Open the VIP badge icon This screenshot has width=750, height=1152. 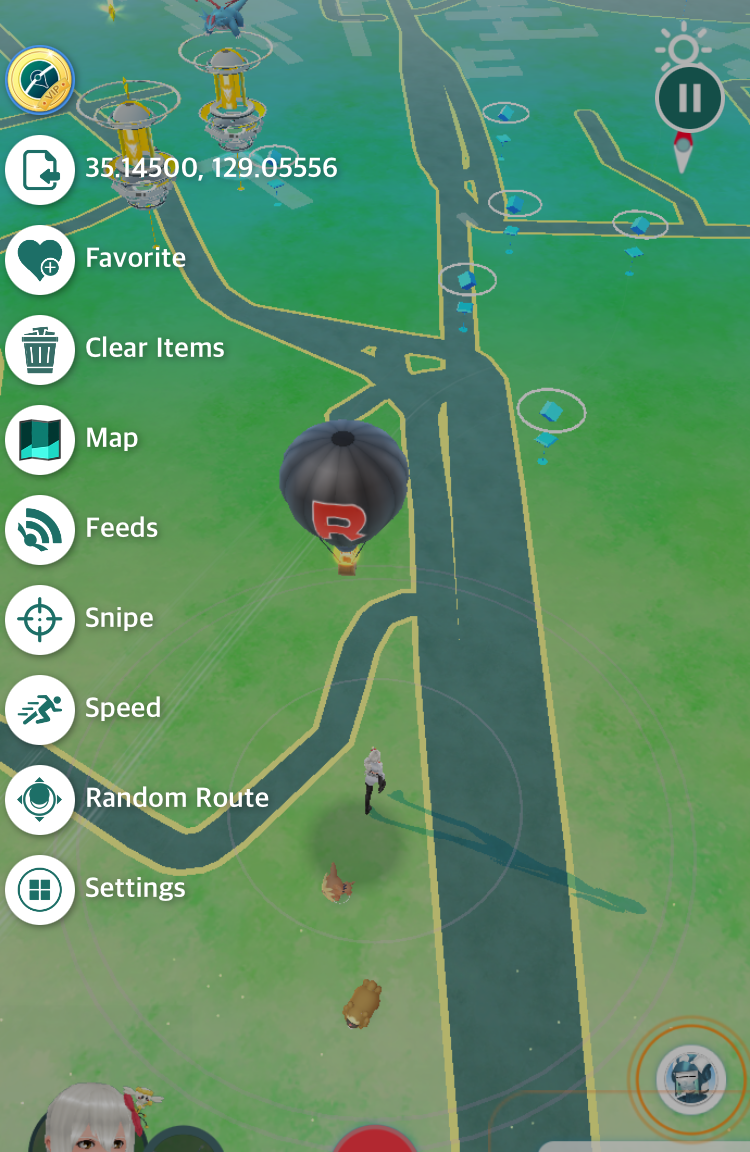[x=40, y=82]
